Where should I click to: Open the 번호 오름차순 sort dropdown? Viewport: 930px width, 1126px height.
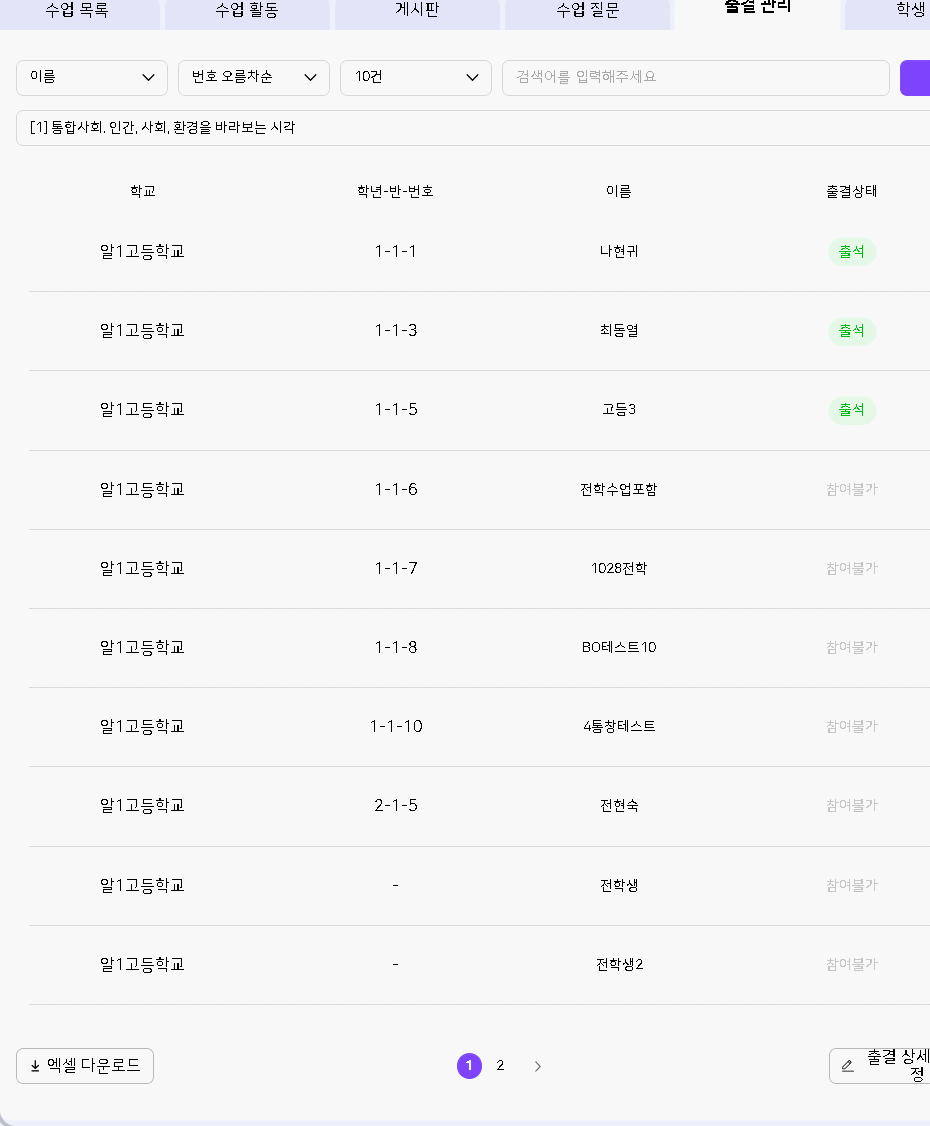(254, 78)
